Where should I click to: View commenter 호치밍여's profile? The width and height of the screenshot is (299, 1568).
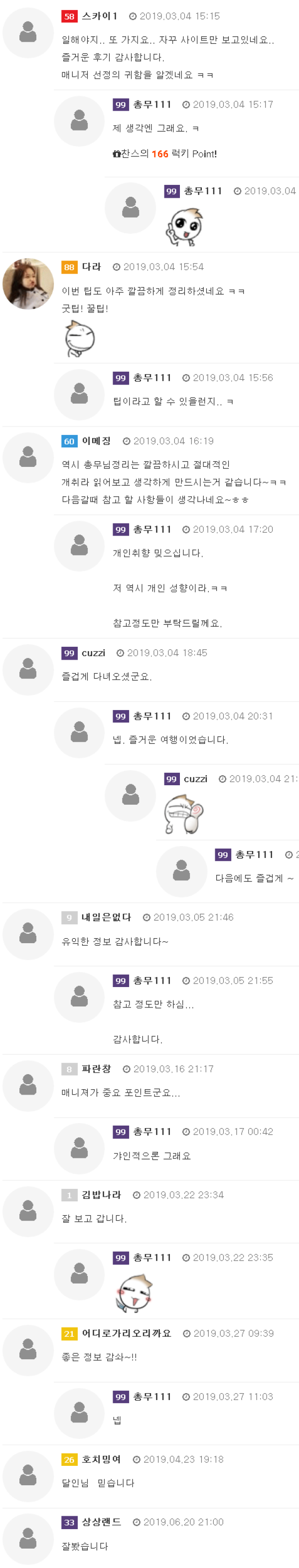[x=101, y=1459]
